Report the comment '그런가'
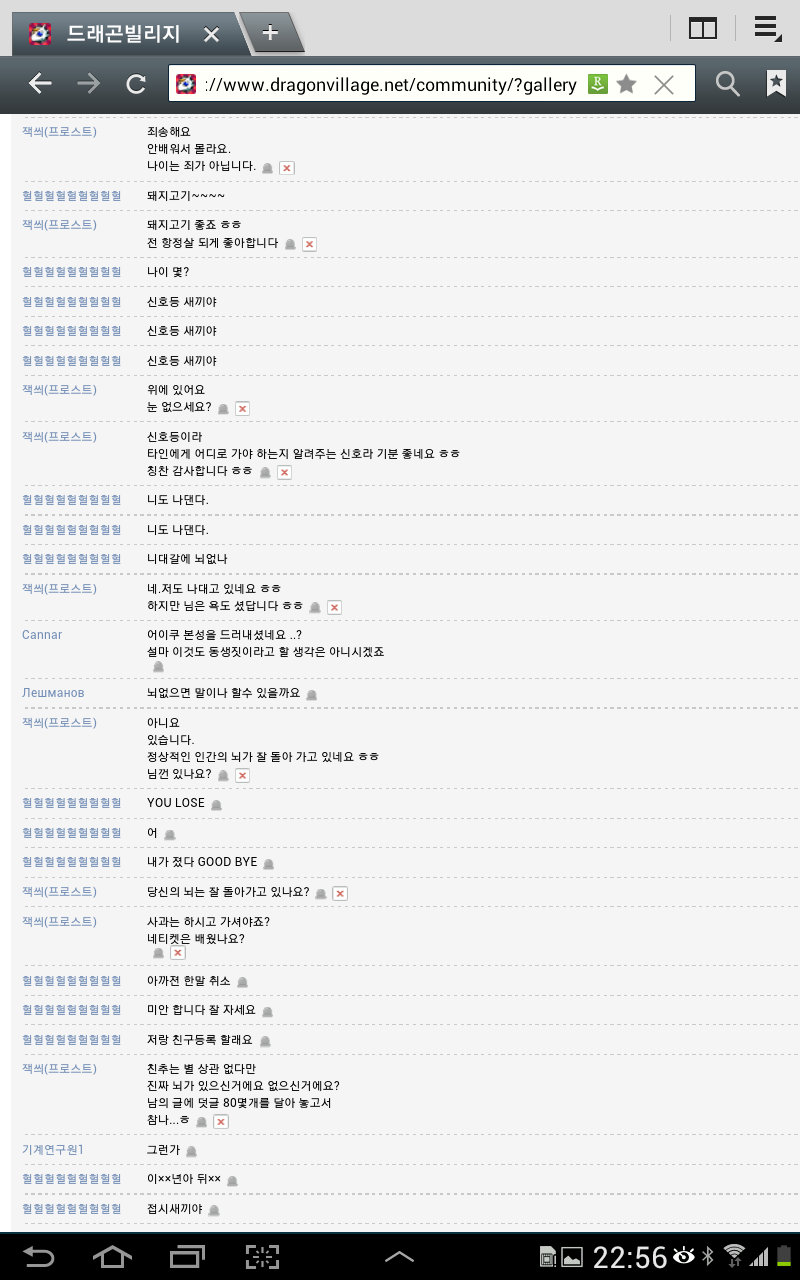 tap(191, 1151)
